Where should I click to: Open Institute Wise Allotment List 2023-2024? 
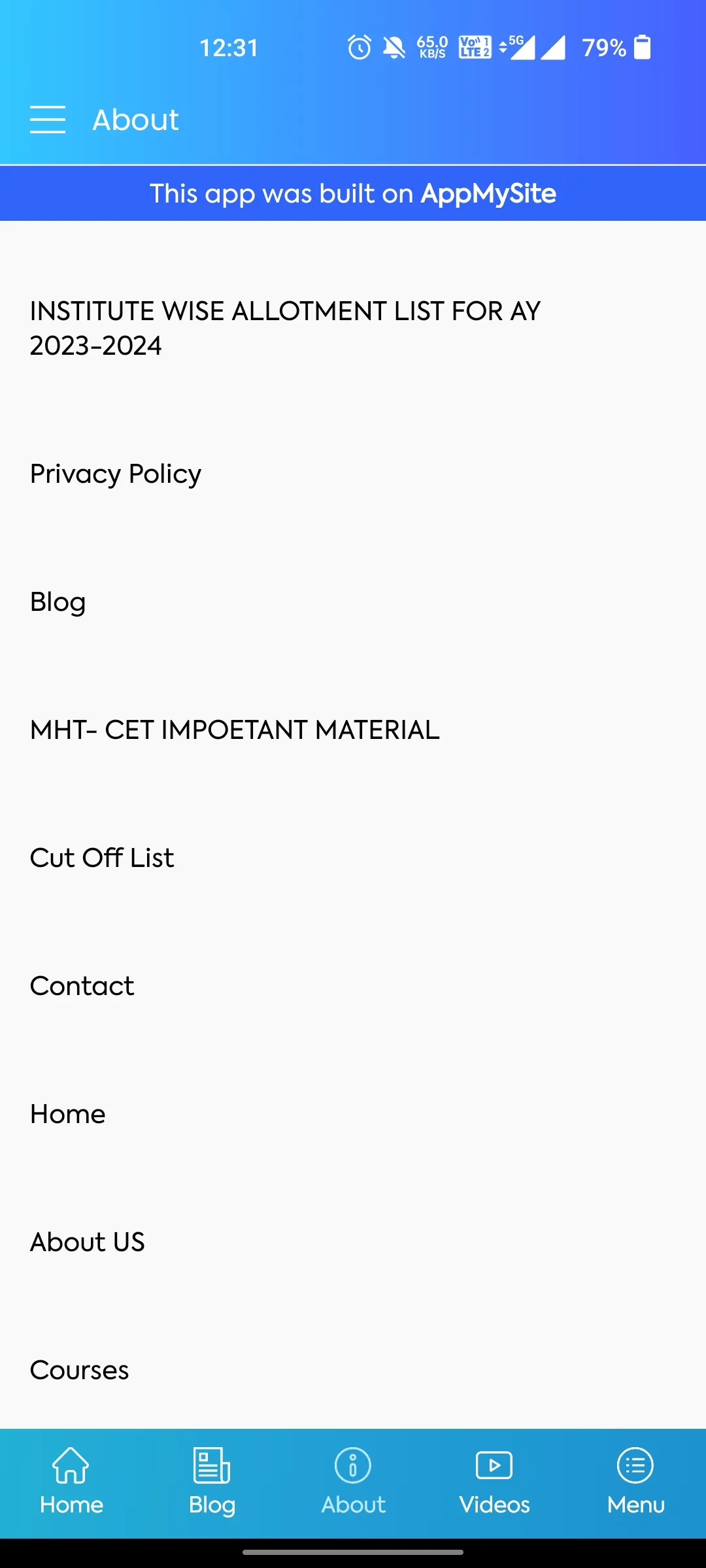pyautogui.click(x=285, y=328)
